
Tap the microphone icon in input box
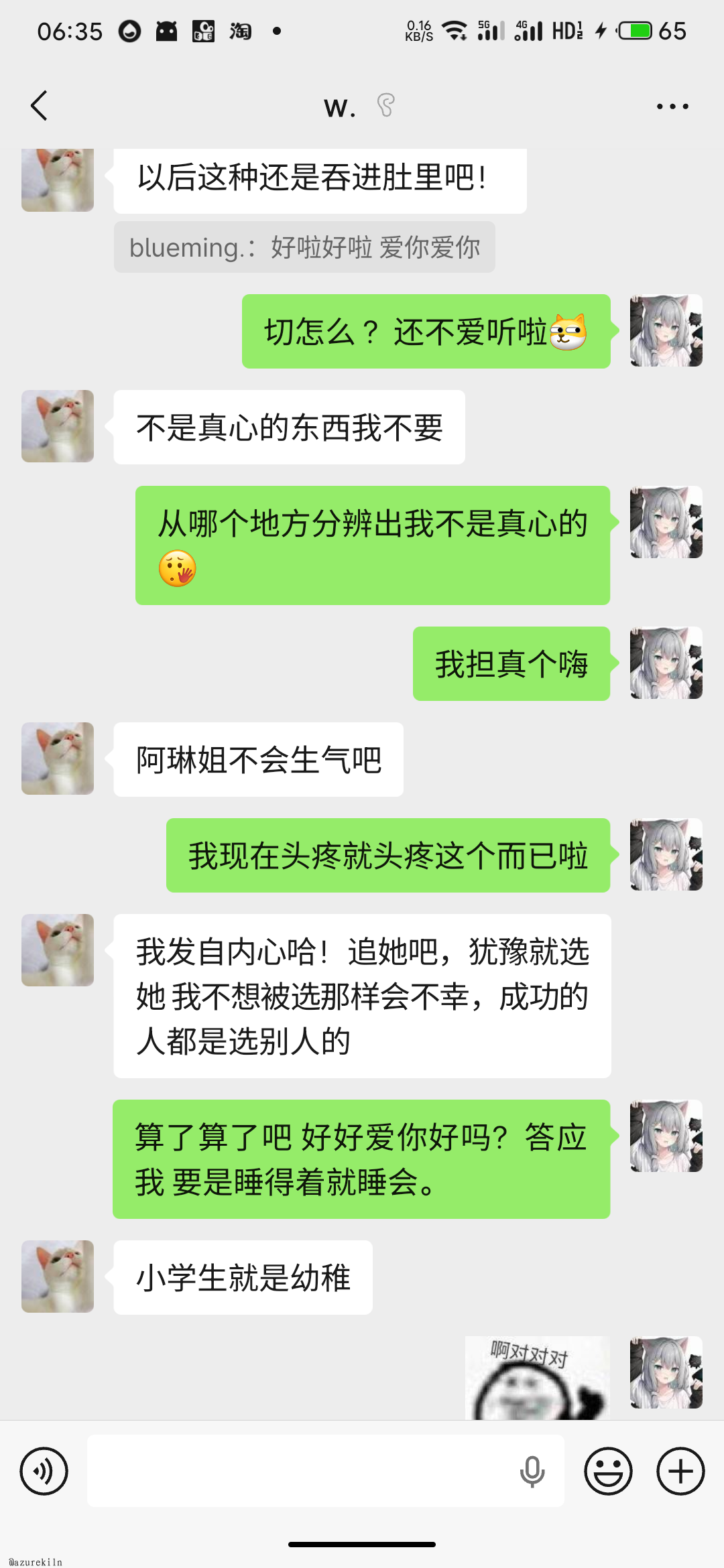pyautogui.click(x=532, y=1472)
